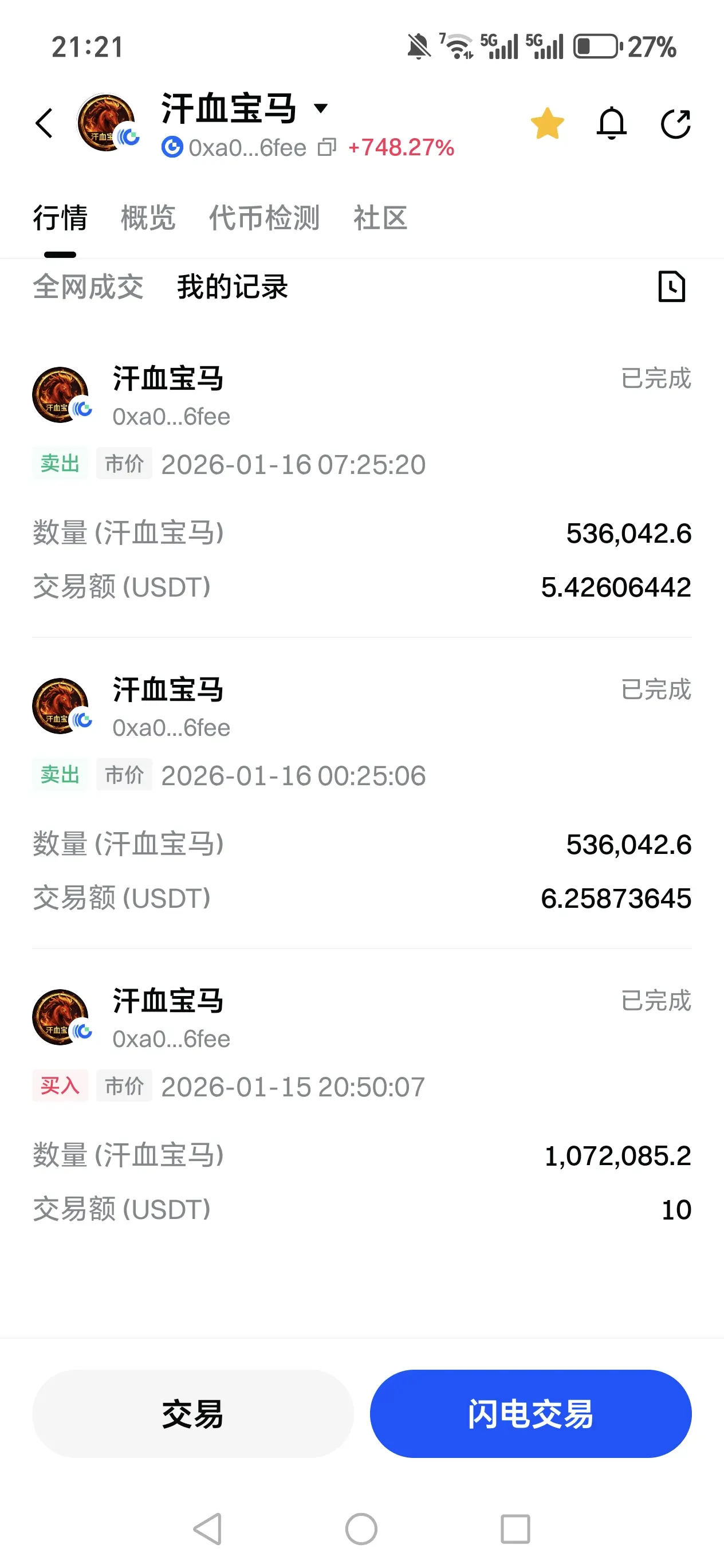The image size is (724, 1568).
Task: Switch to the 代币检测 tab
Action: tap(264, 218)
